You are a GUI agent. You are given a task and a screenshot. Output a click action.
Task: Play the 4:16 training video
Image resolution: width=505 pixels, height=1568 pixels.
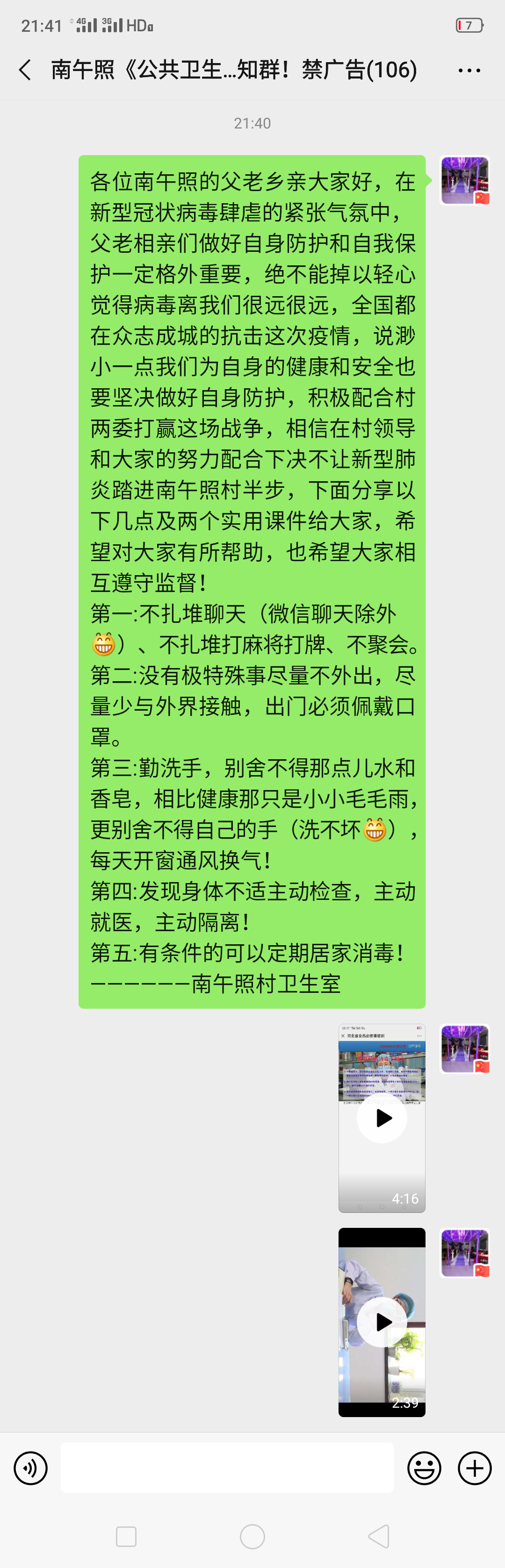382,1118
